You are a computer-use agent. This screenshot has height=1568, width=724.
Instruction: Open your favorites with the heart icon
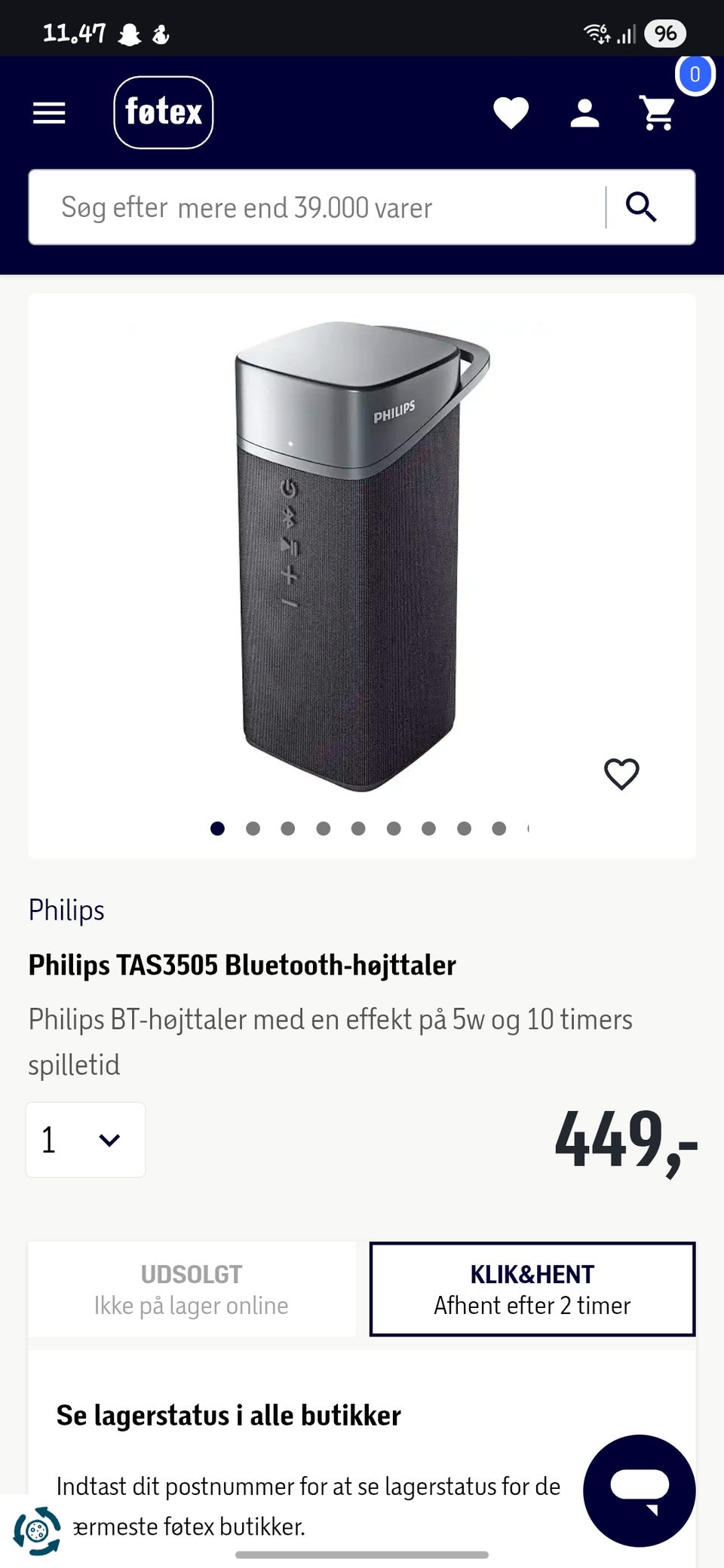point(511,113)
